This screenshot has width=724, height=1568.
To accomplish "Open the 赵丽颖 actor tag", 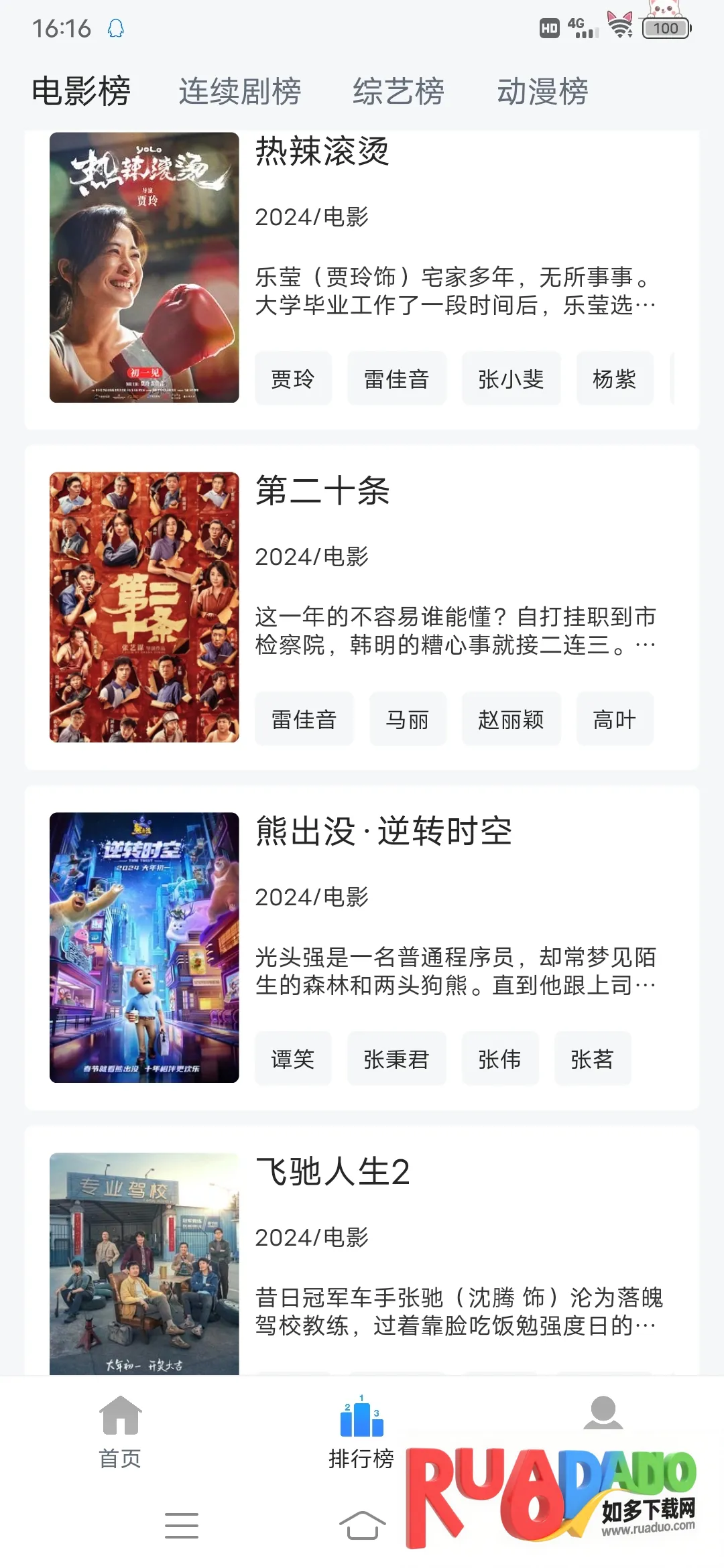I will click(x=511, y=718).
